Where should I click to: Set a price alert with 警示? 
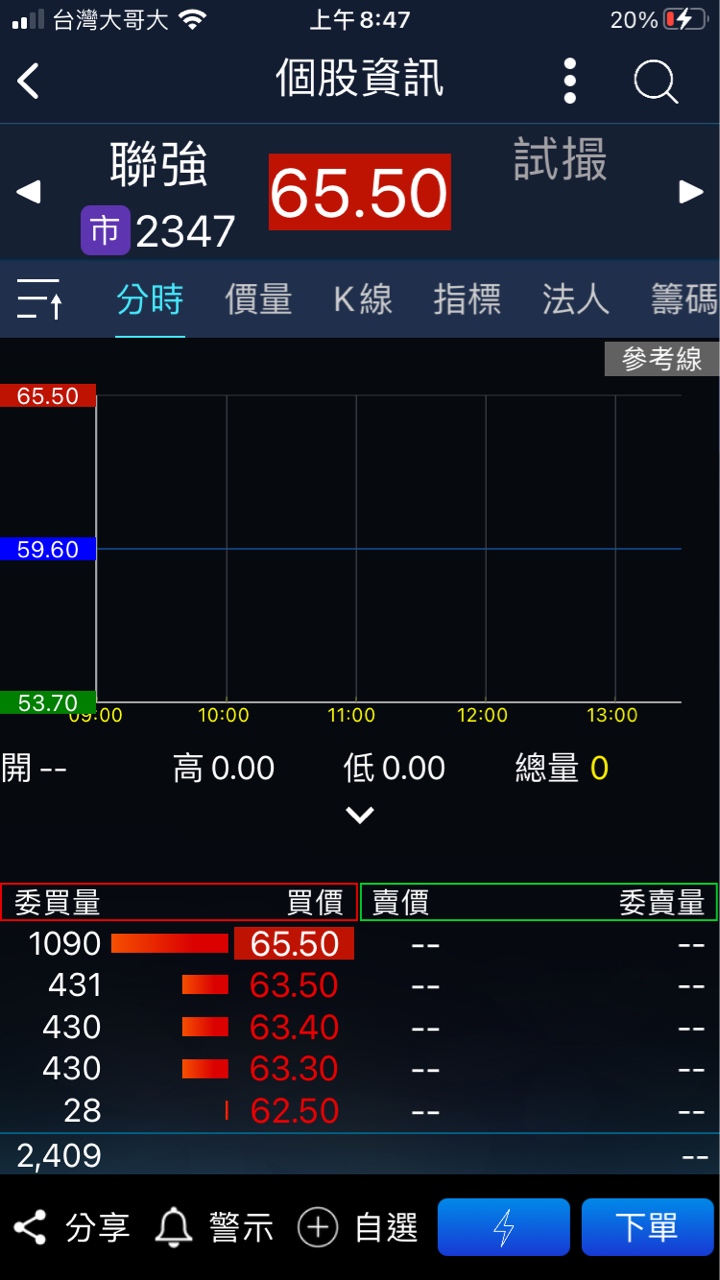215,1227
